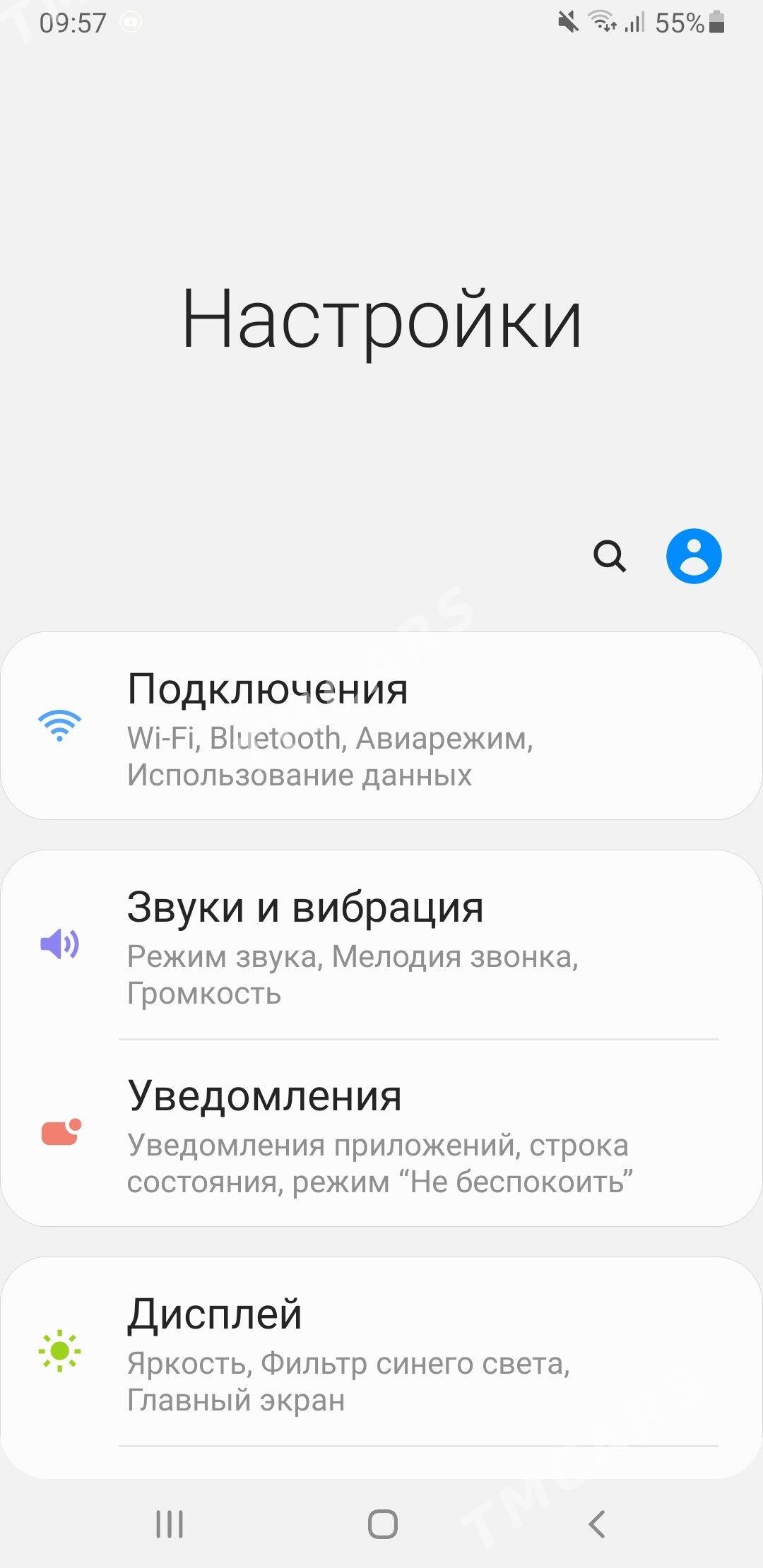Tap the system back button

[596, 1524]
